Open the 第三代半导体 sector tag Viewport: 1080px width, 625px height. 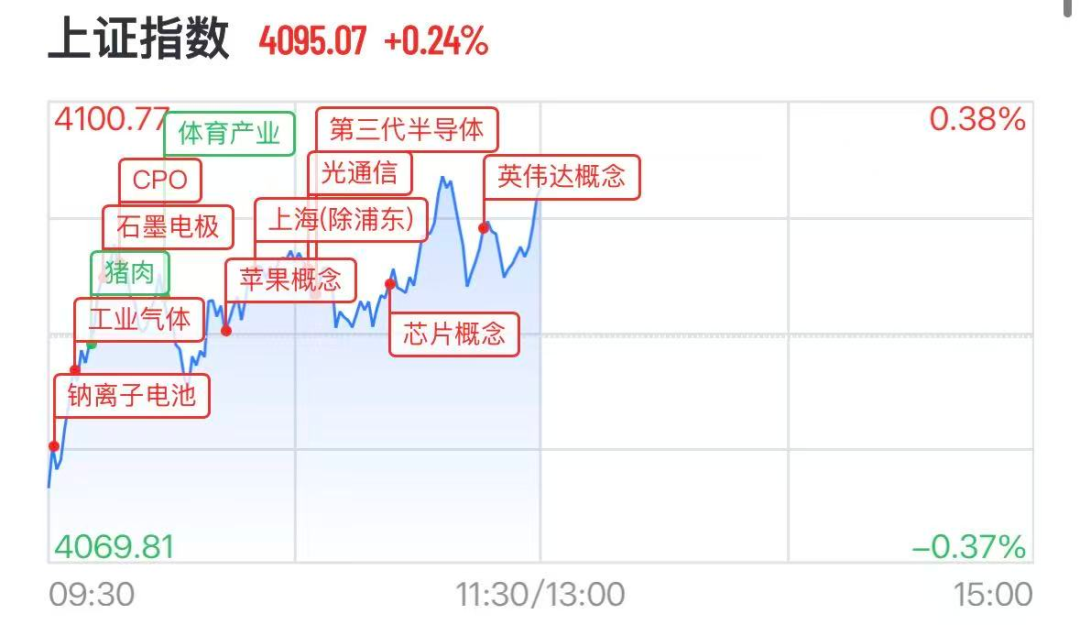(406, 129)
